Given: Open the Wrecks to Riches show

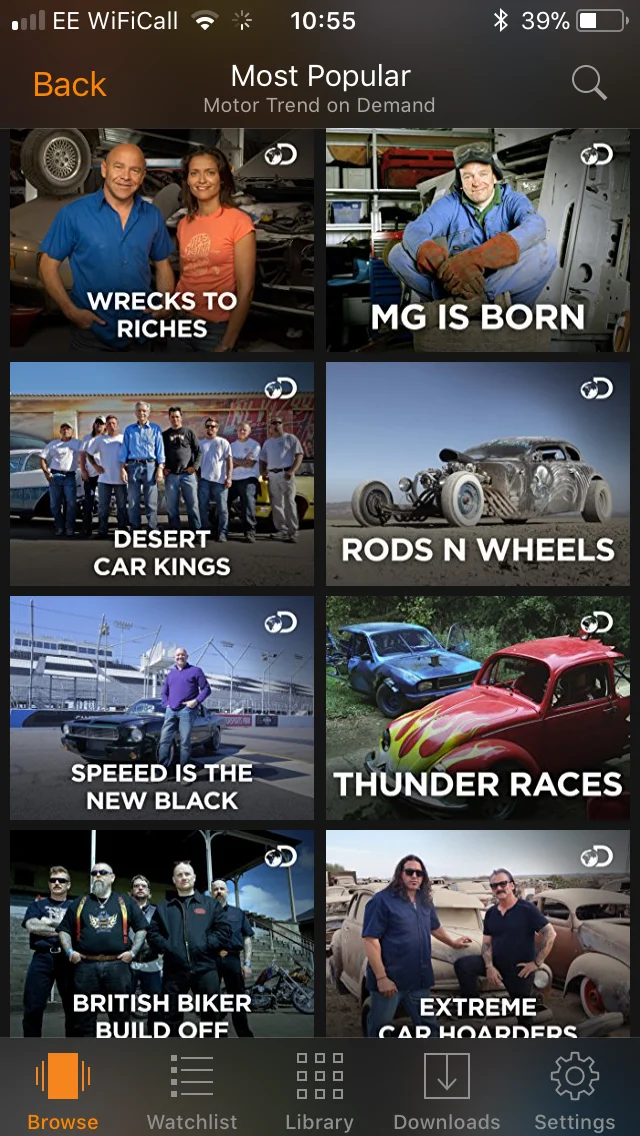Looking at the screenshot, I should click(162, 240).
